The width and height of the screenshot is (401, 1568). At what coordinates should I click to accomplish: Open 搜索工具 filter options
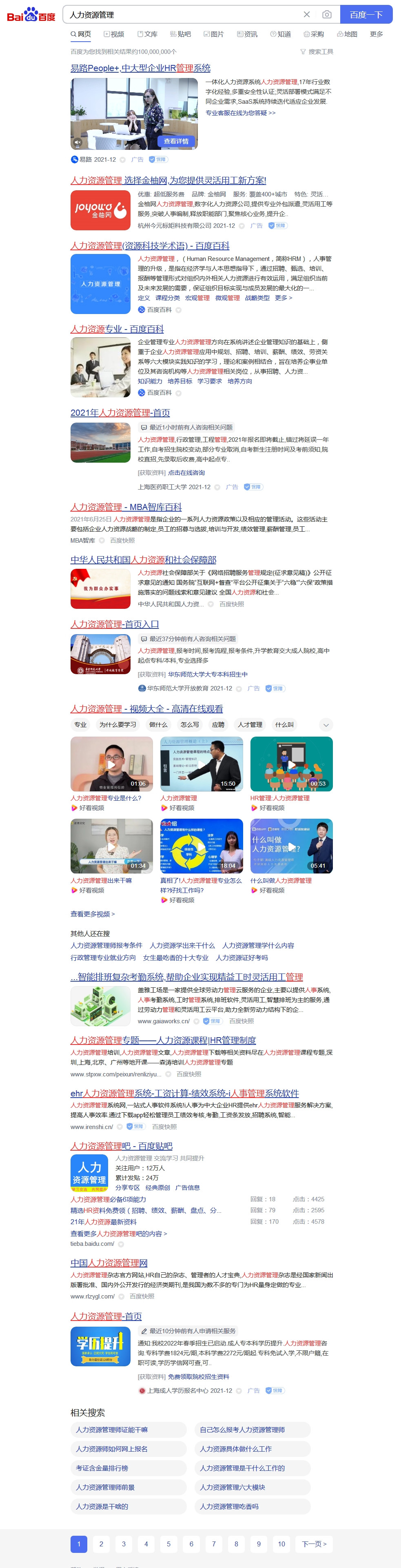[317, 52]
